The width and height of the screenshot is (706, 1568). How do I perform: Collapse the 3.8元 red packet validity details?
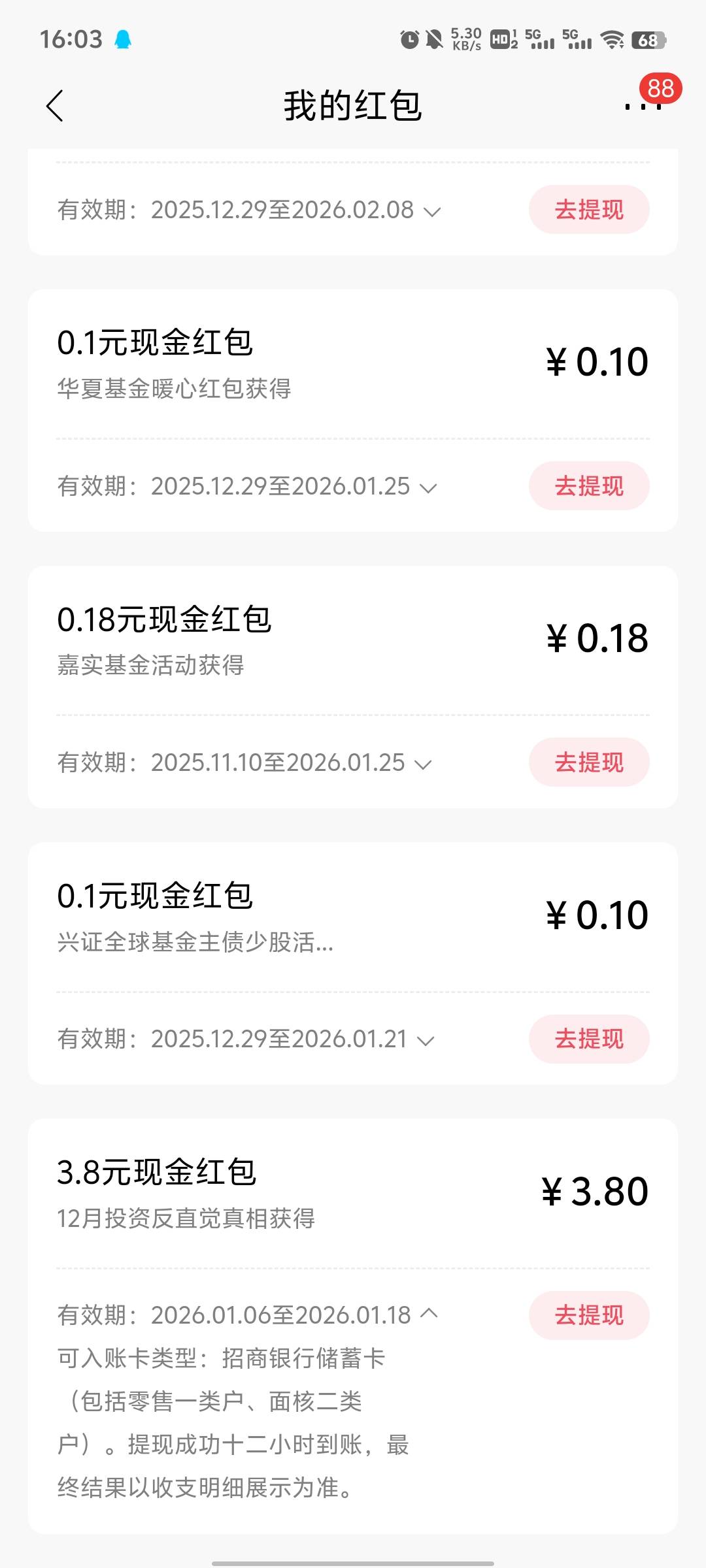[429, 1314]
